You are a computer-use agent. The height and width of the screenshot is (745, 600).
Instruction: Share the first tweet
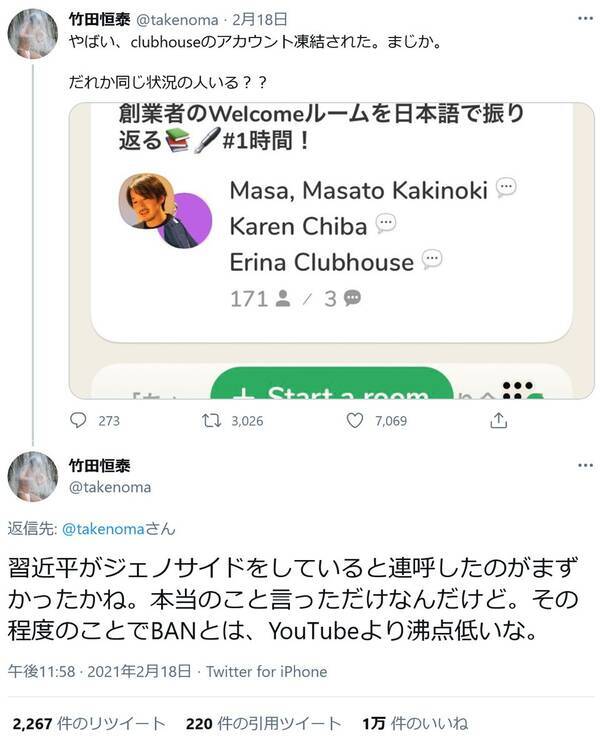[497, 421]
